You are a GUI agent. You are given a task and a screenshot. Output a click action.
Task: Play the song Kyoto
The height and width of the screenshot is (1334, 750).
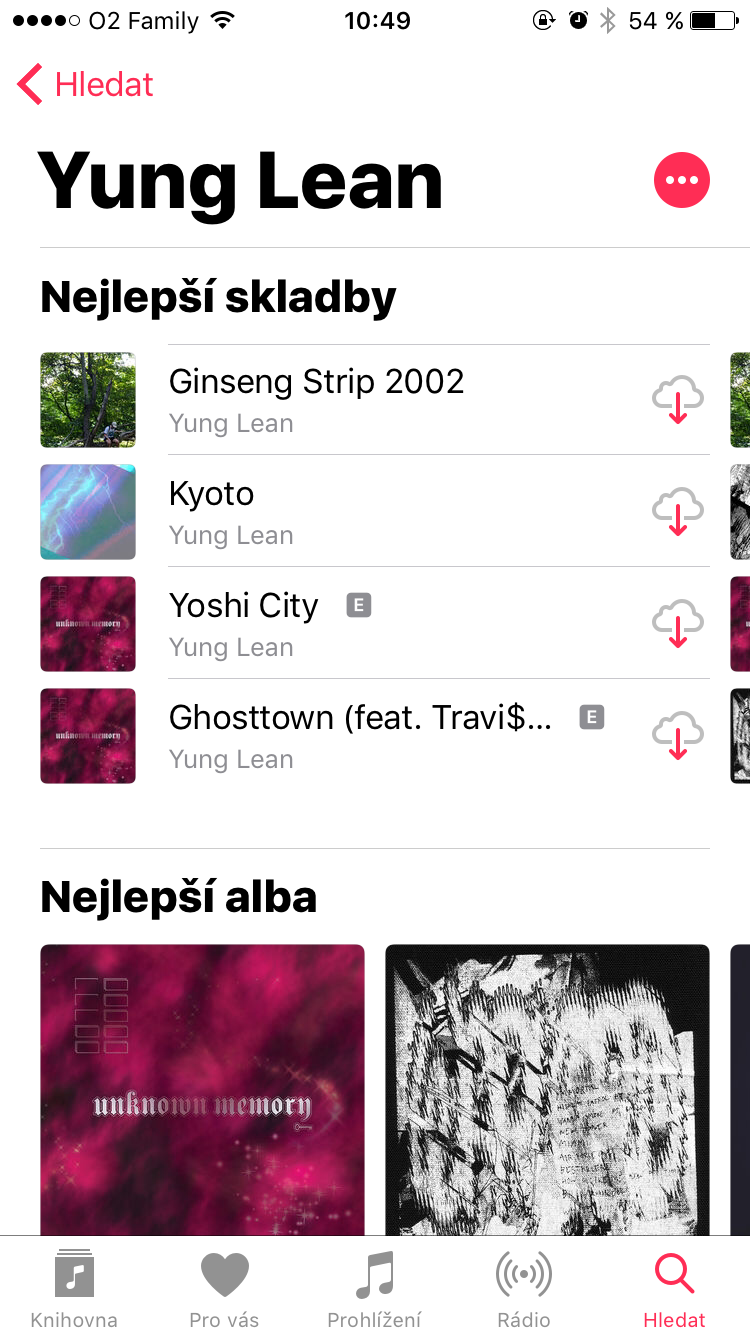[212, 511]
